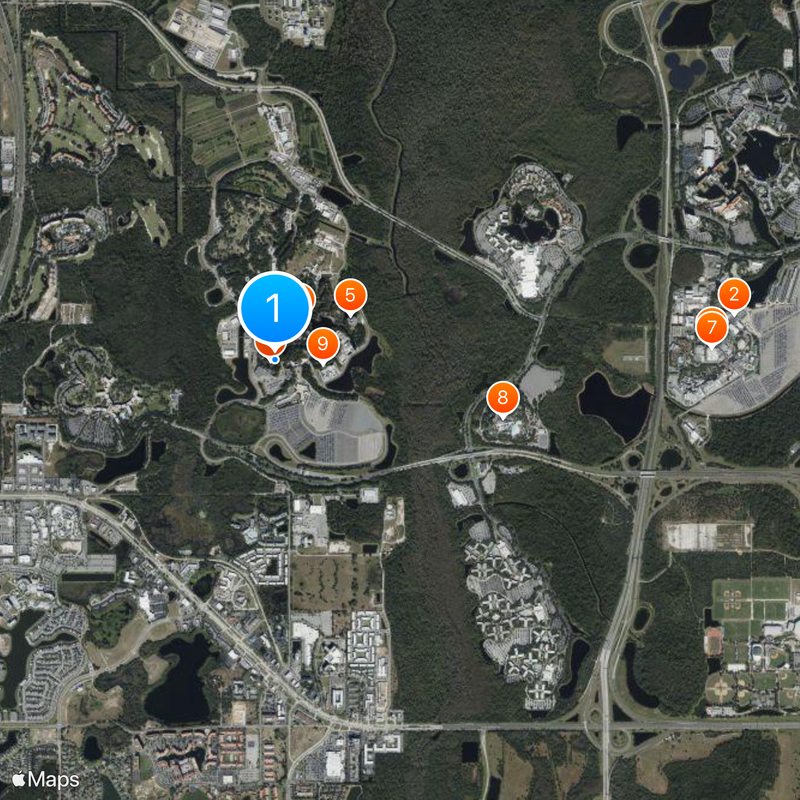The height and width of the screenshot is (800, 800).
Task: Open the orange map pin numbered 9
Action: tap(321, 344)
